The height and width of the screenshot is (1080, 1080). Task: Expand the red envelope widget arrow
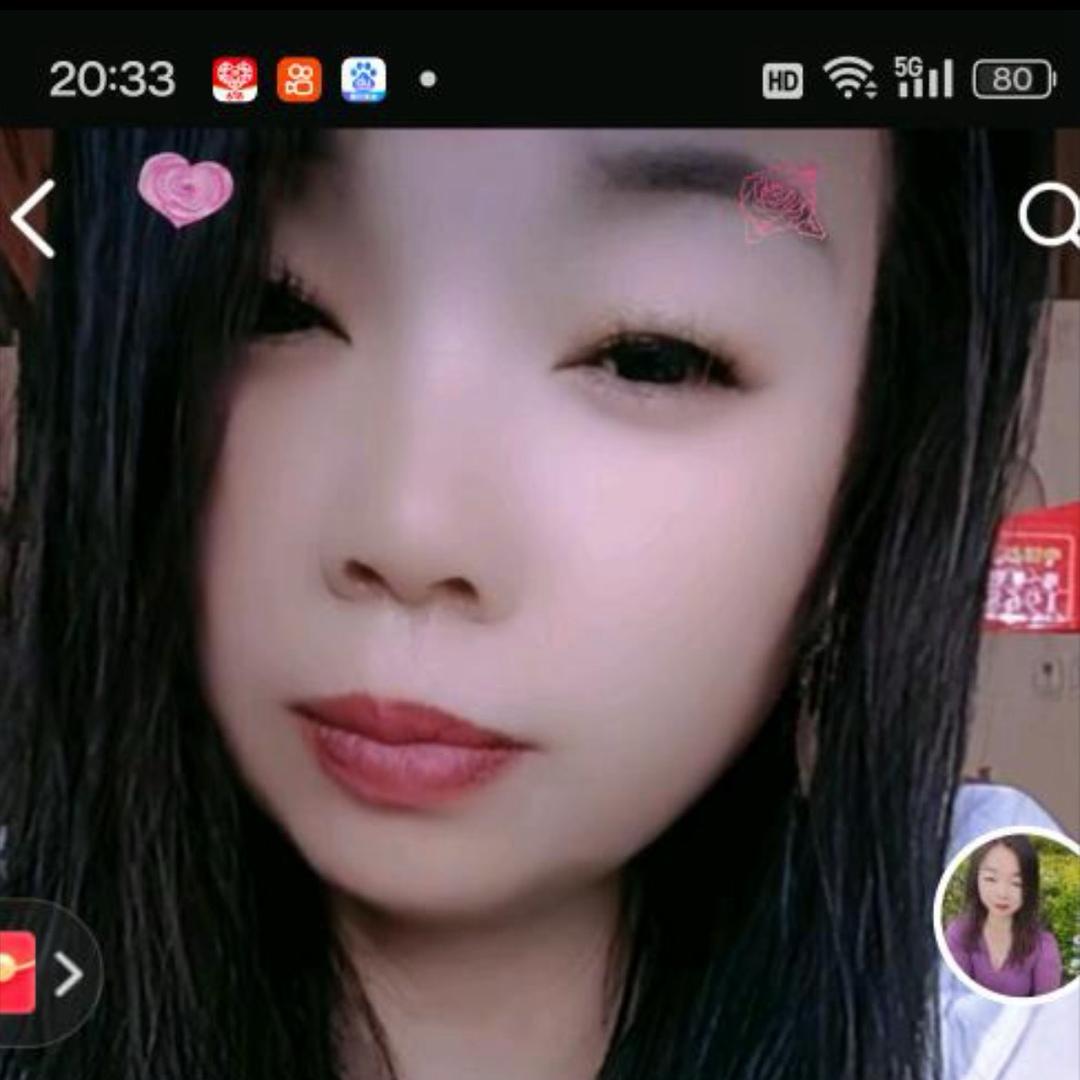68,973
